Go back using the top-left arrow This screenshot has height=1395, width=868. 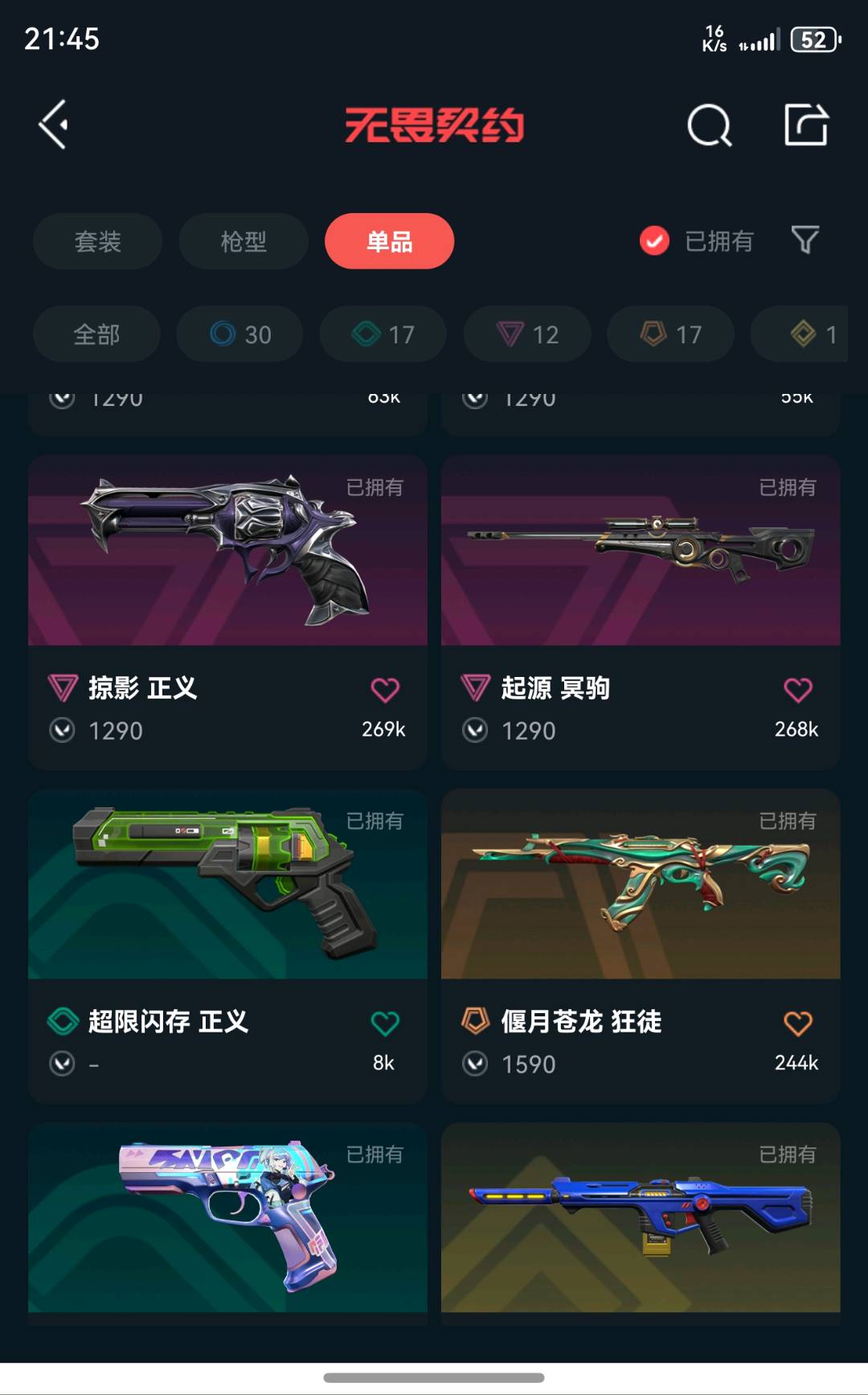tap(54, 125)
